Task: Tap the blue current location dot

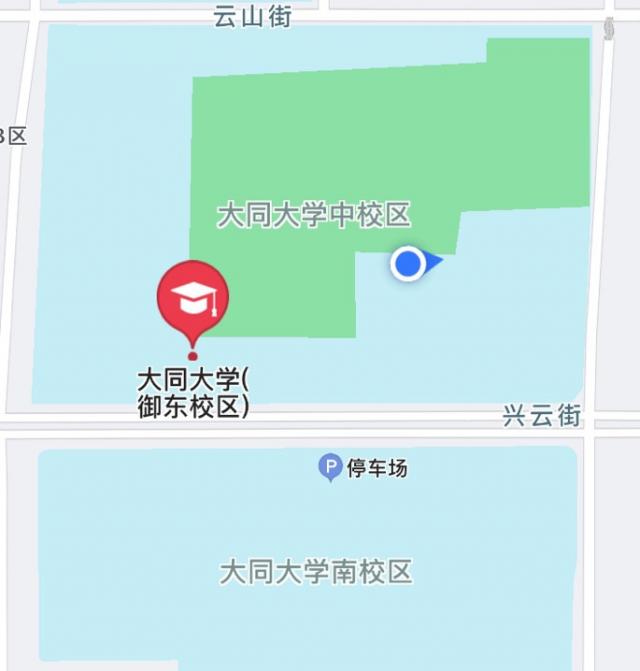Action: click(x=408, y=264)
